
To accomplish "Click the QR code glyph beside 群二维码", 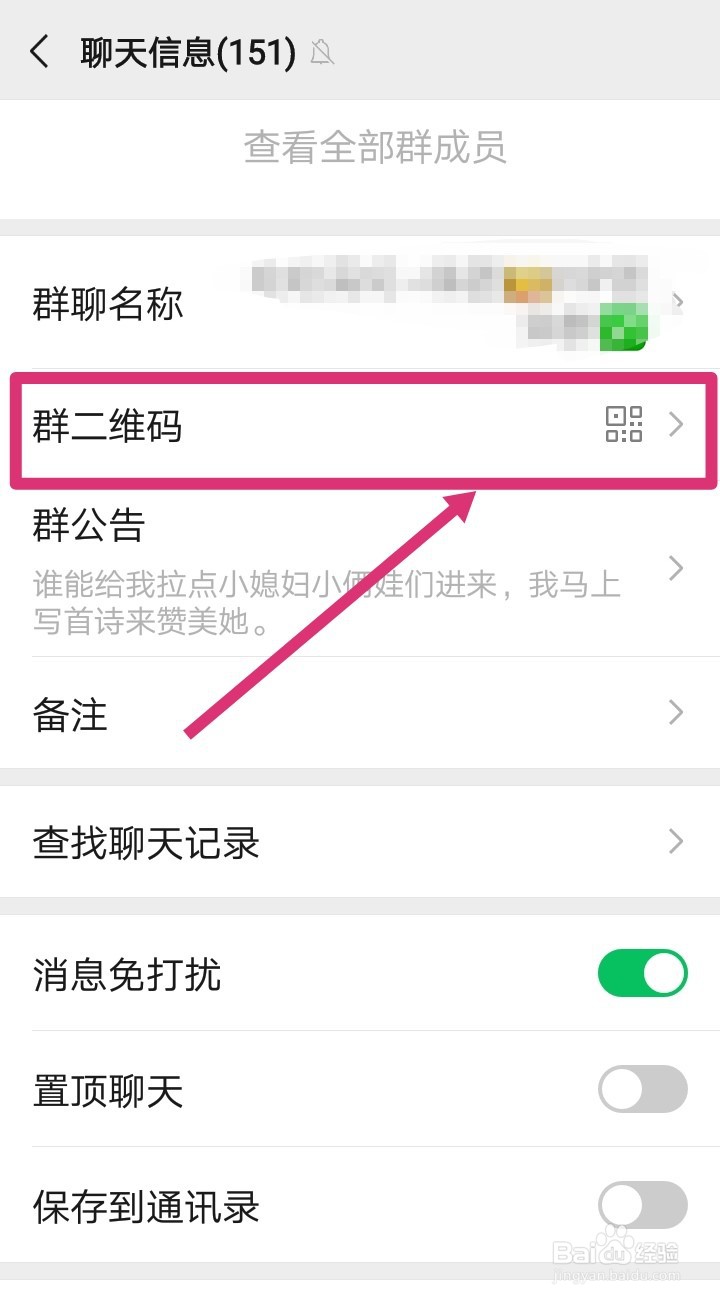I will point(626,426).
